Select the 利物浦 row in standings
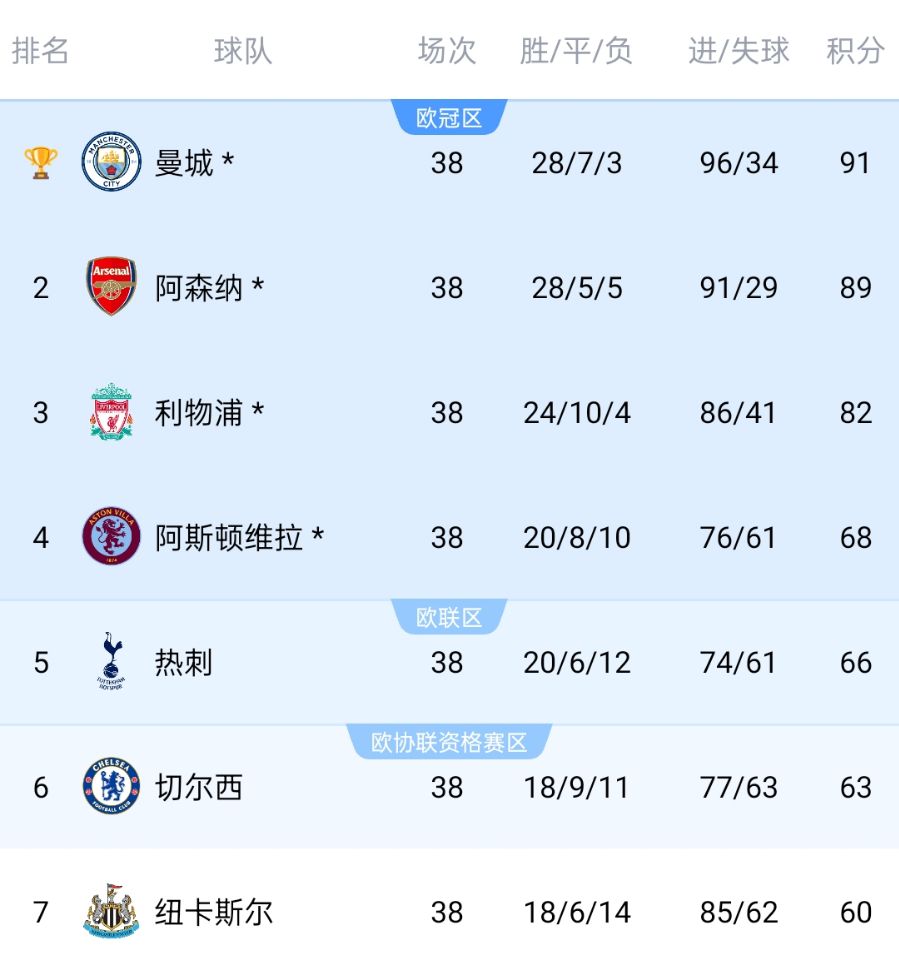899x960 pixels. [x=199, y=413]
